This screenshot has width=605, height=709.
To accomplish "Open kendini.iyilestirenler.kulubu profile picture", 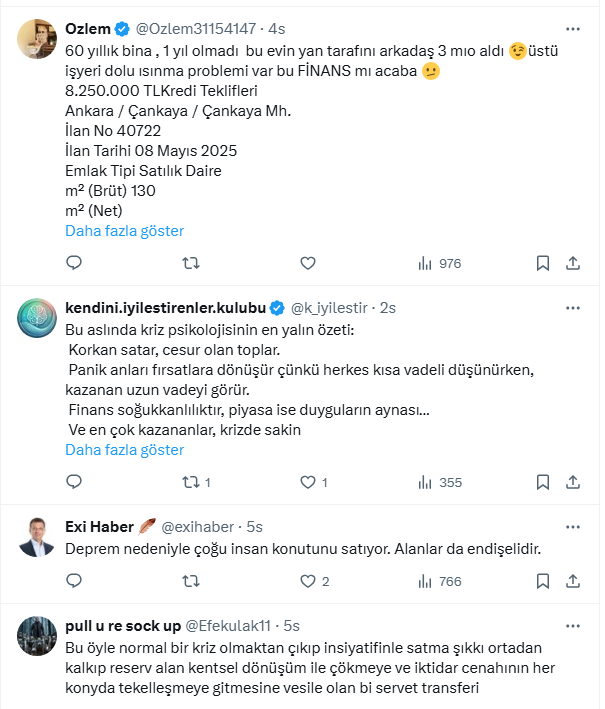I will [36, 318].
